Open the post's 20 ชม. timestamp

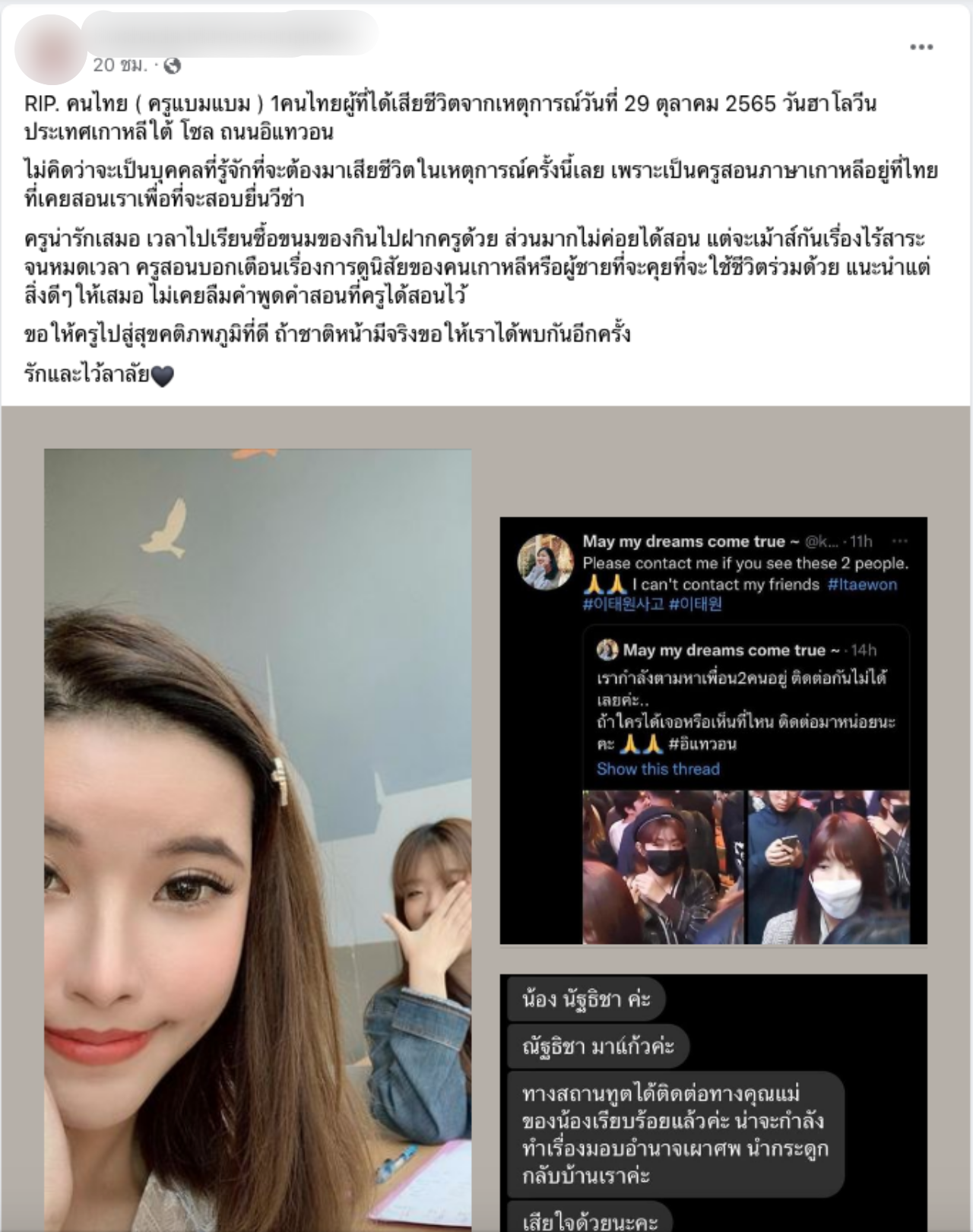click(119, 65)
